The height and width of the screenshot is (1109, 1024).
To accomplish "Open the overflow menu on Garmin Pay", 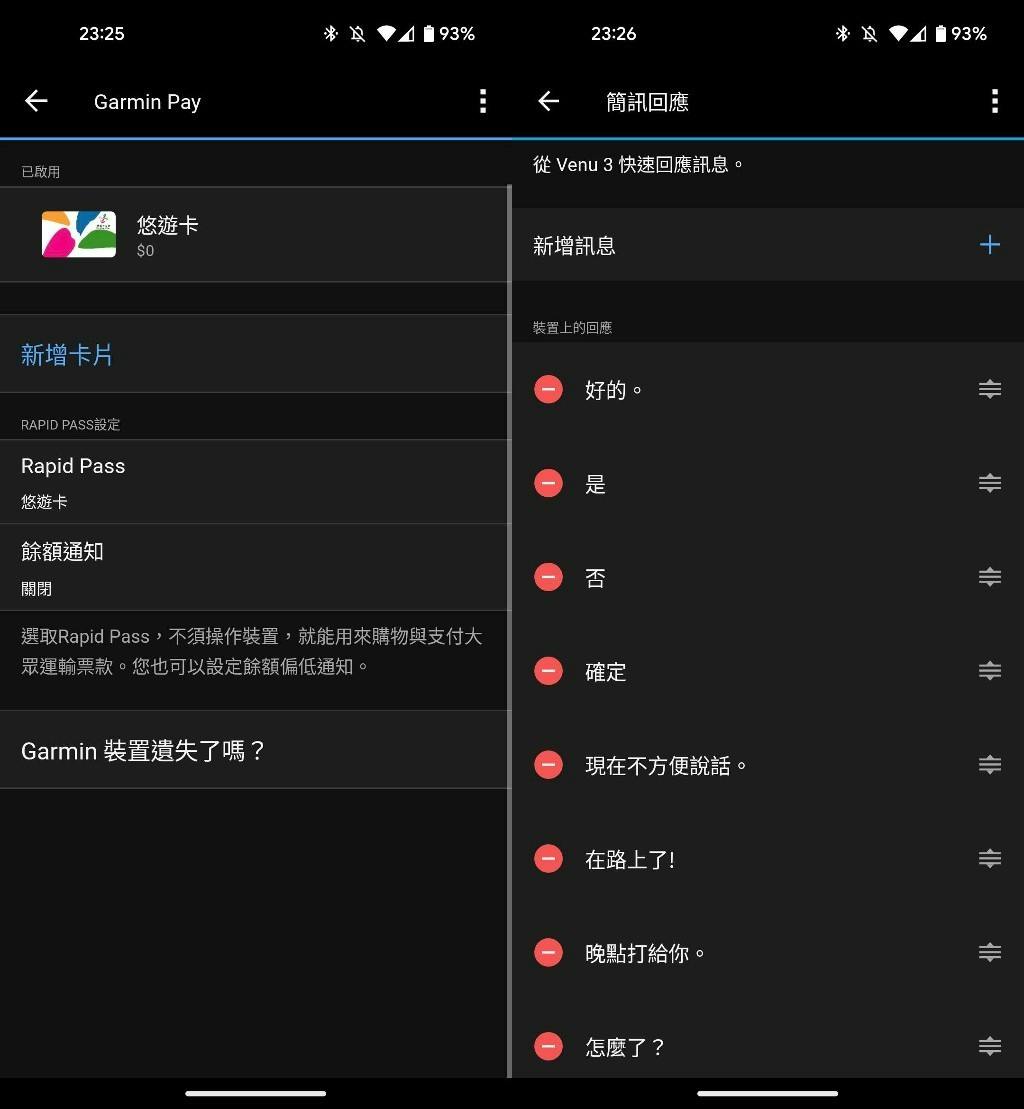I will click(483, 101).
